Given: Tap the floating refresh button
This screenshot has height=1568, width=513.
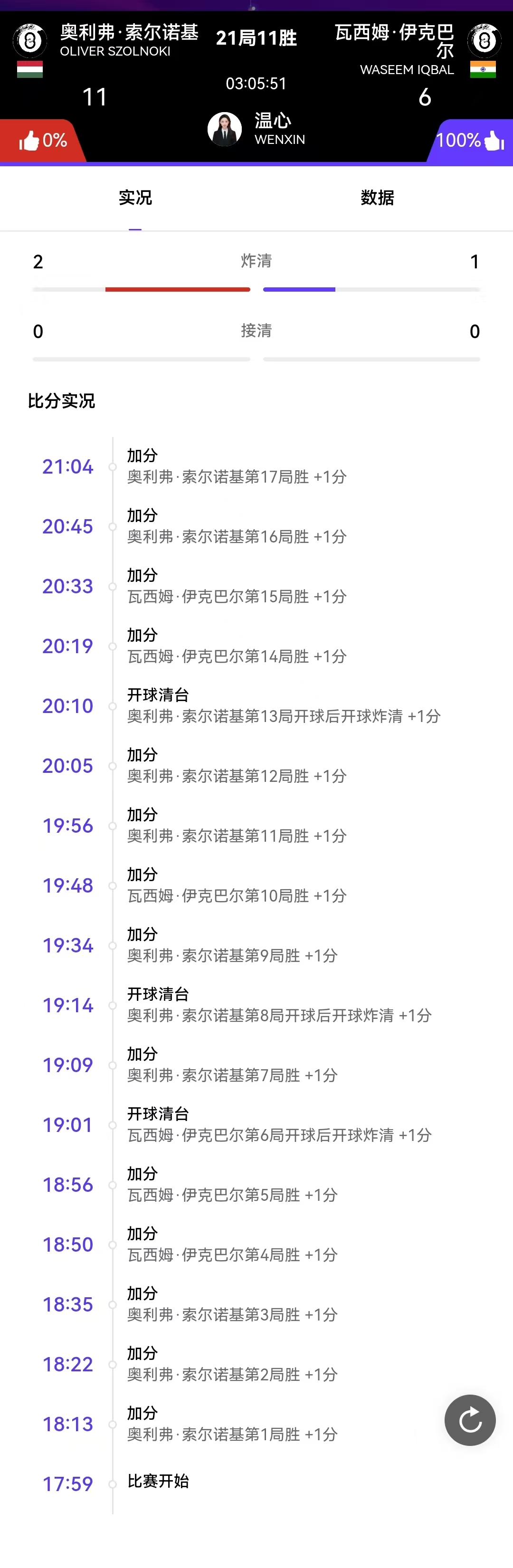Looking at the screenshot, I should pyautogui.click(x=470, y=1420).
